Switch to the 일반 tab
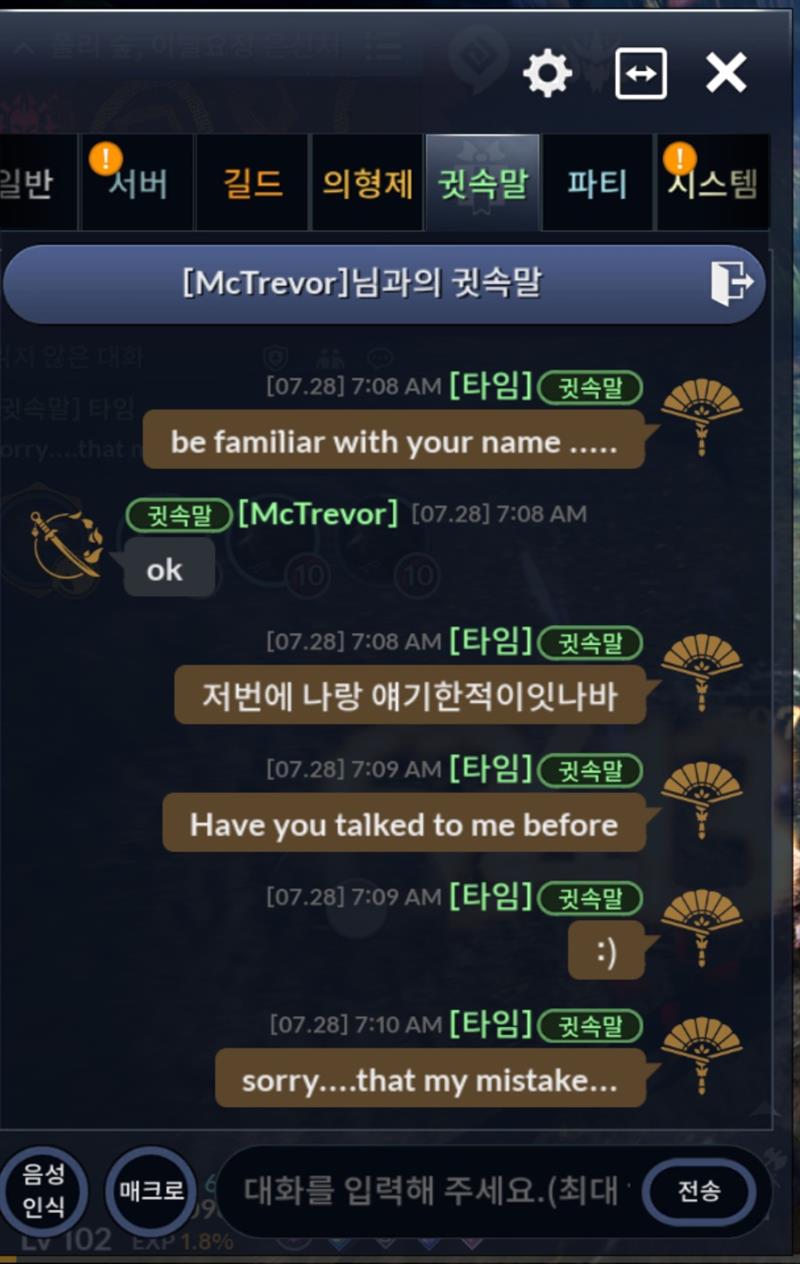This screenshot has height=1264, width=800. [x=30, y=184]
